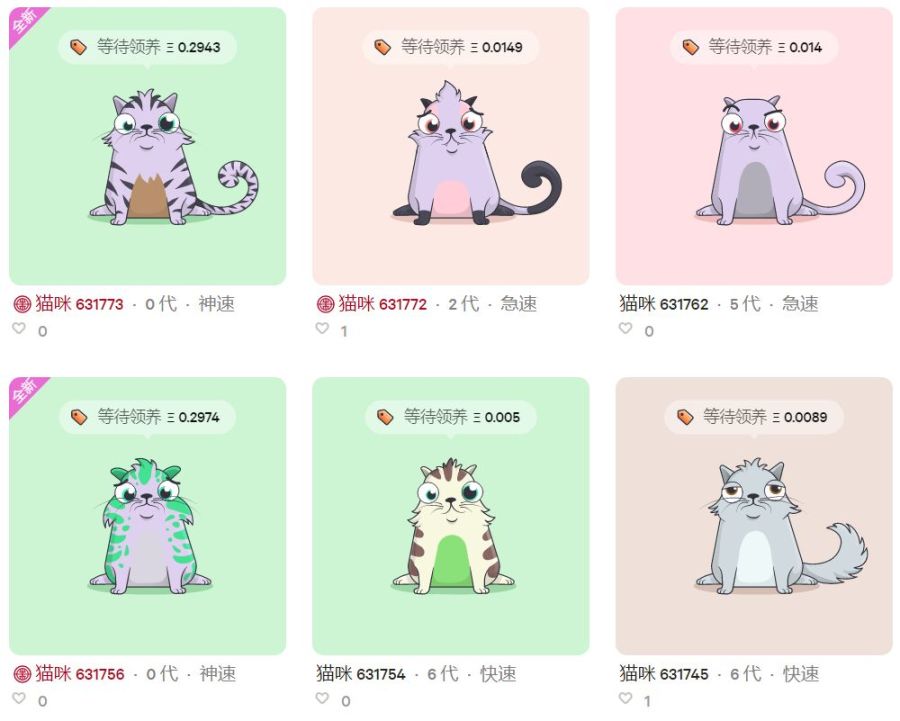Like kitty 631772 with the heart icon
This screenshot has width=900, height=721.
click(322, 328)
